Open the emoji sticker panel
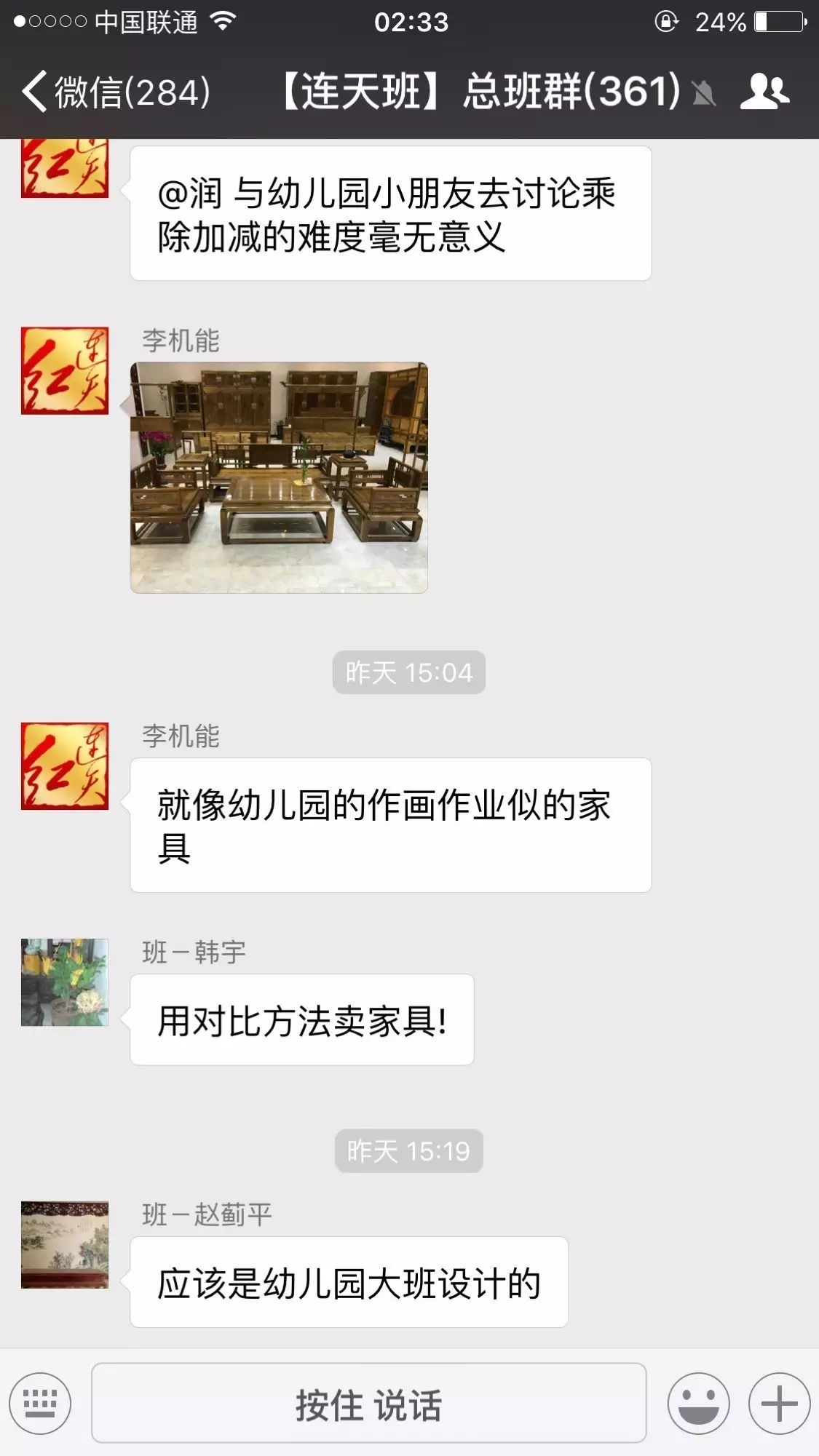 698,1403
